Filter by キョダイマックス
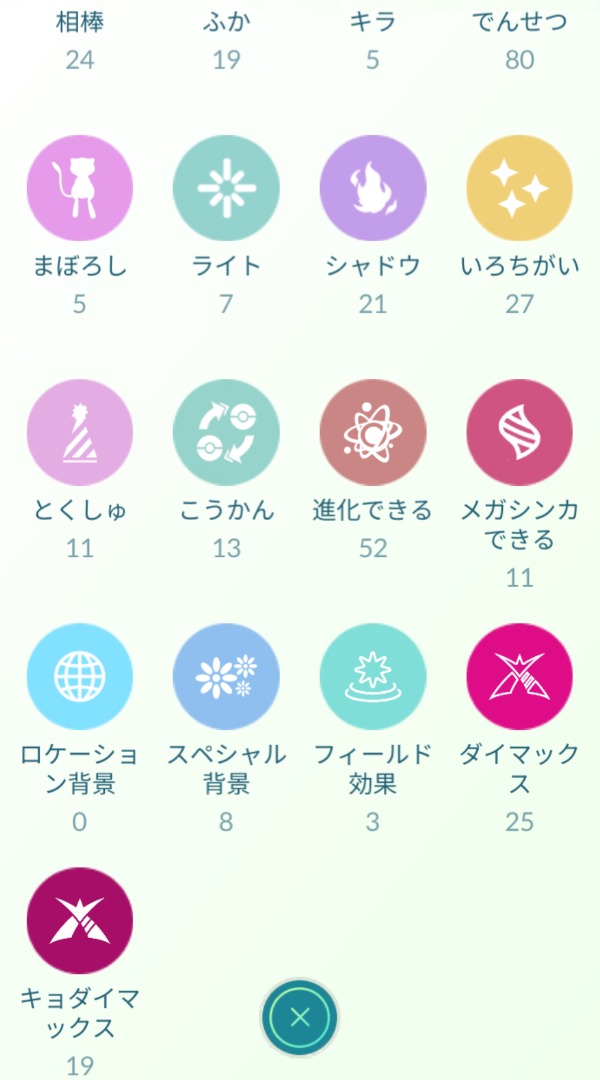The height and width of the screenshot is (1080, 600). click(80, 920)
